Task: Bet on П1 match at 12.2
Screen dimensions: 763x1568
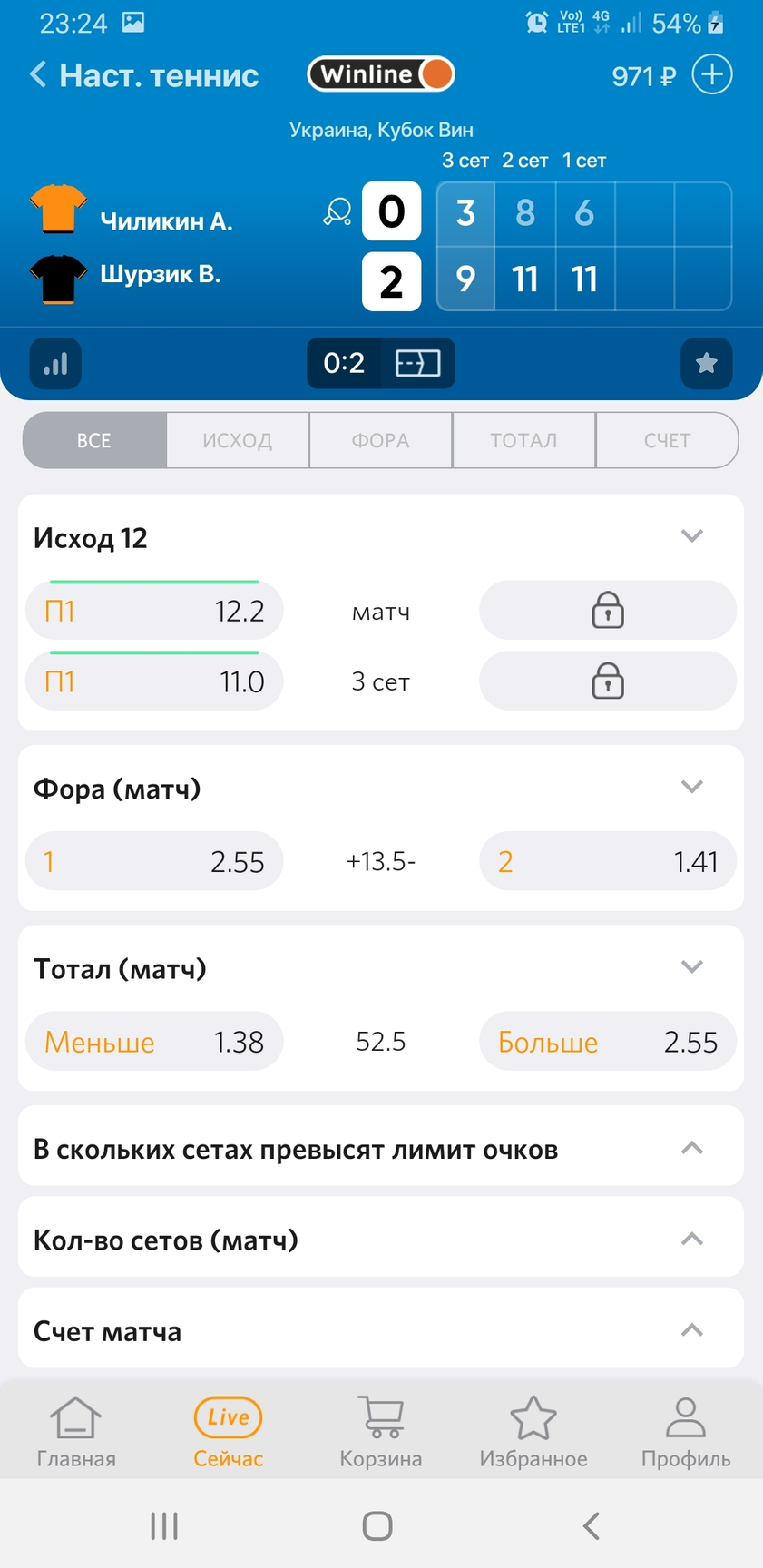Action: coord(154,611)
